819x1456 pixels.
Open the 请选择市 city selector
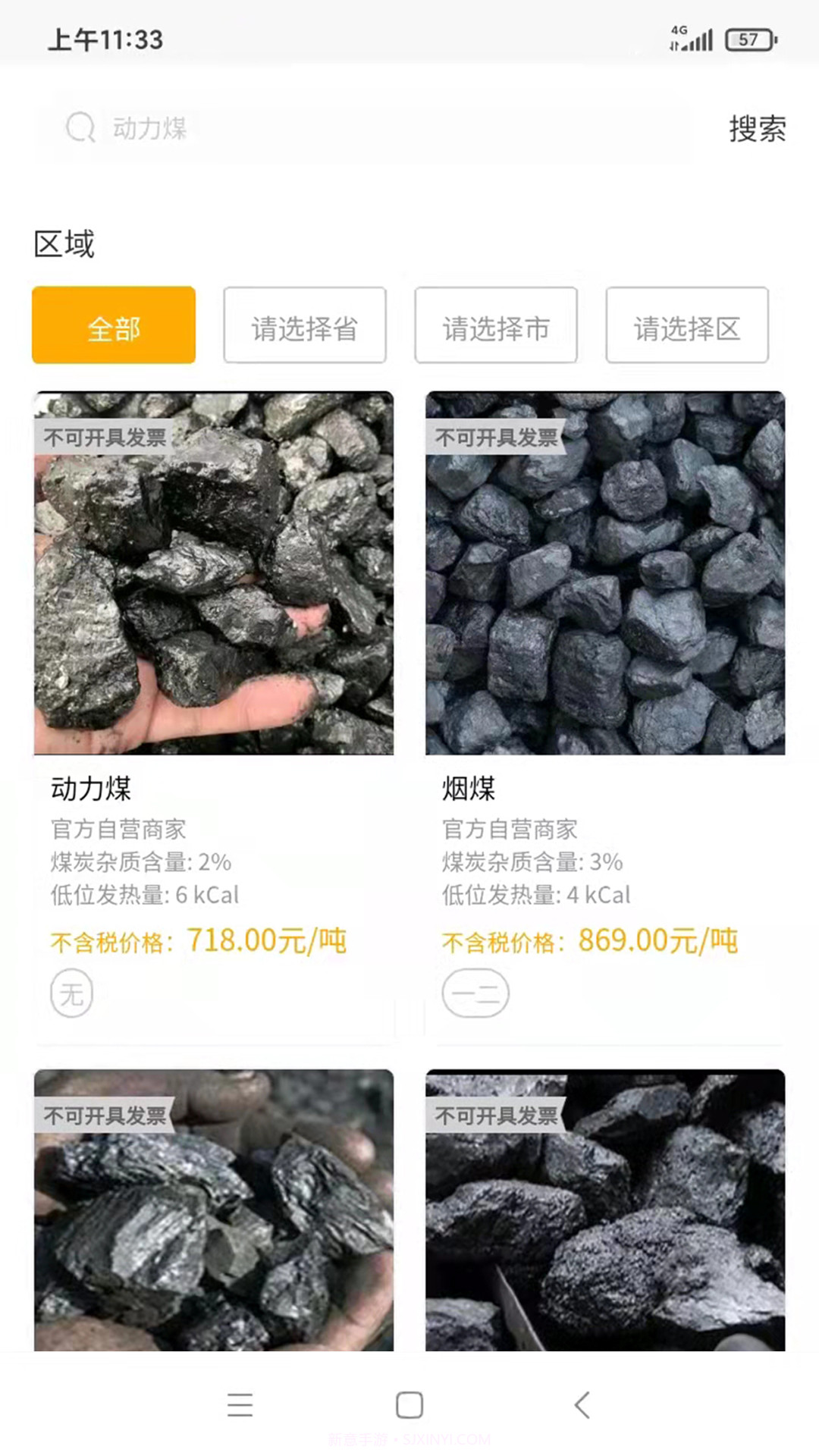coord(496,325)
